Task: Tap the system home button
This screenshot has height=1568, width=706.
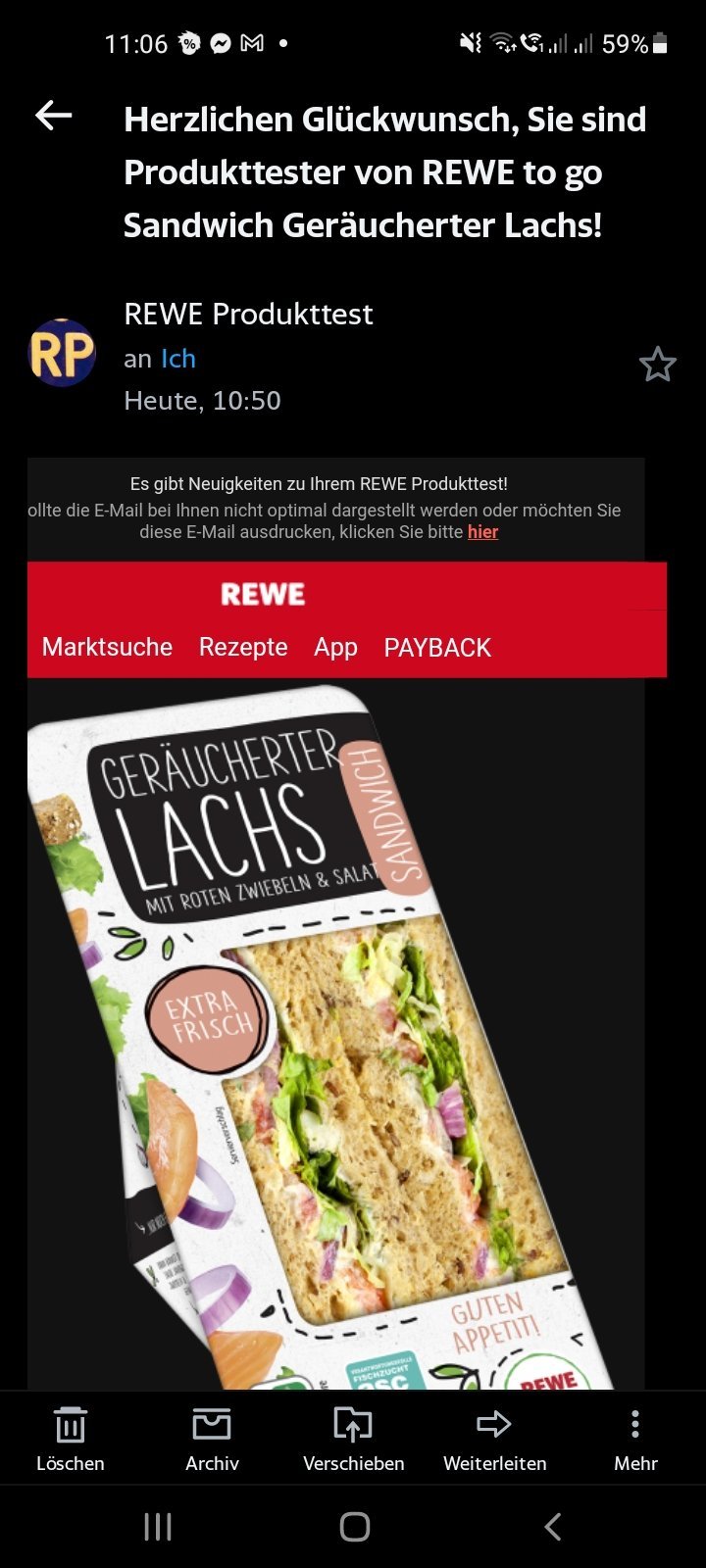Action: point(354,1526)
